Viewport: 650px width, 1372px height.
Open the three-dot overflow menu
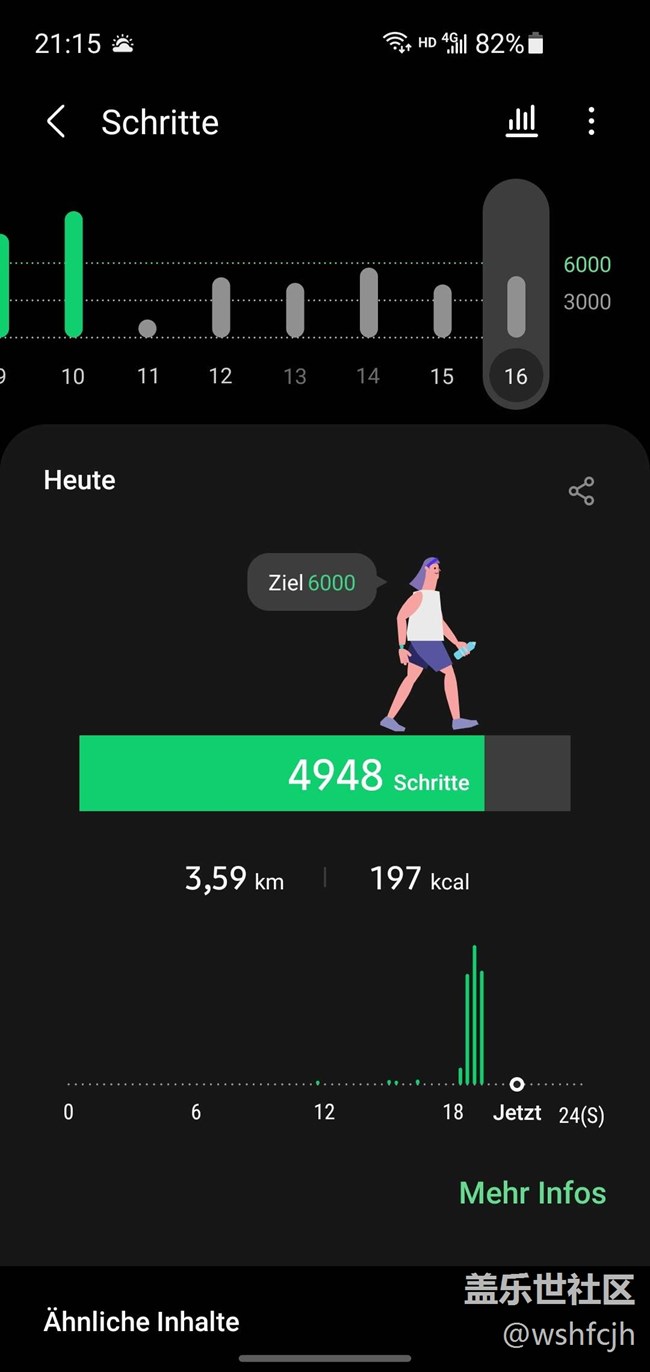point(591,122)
